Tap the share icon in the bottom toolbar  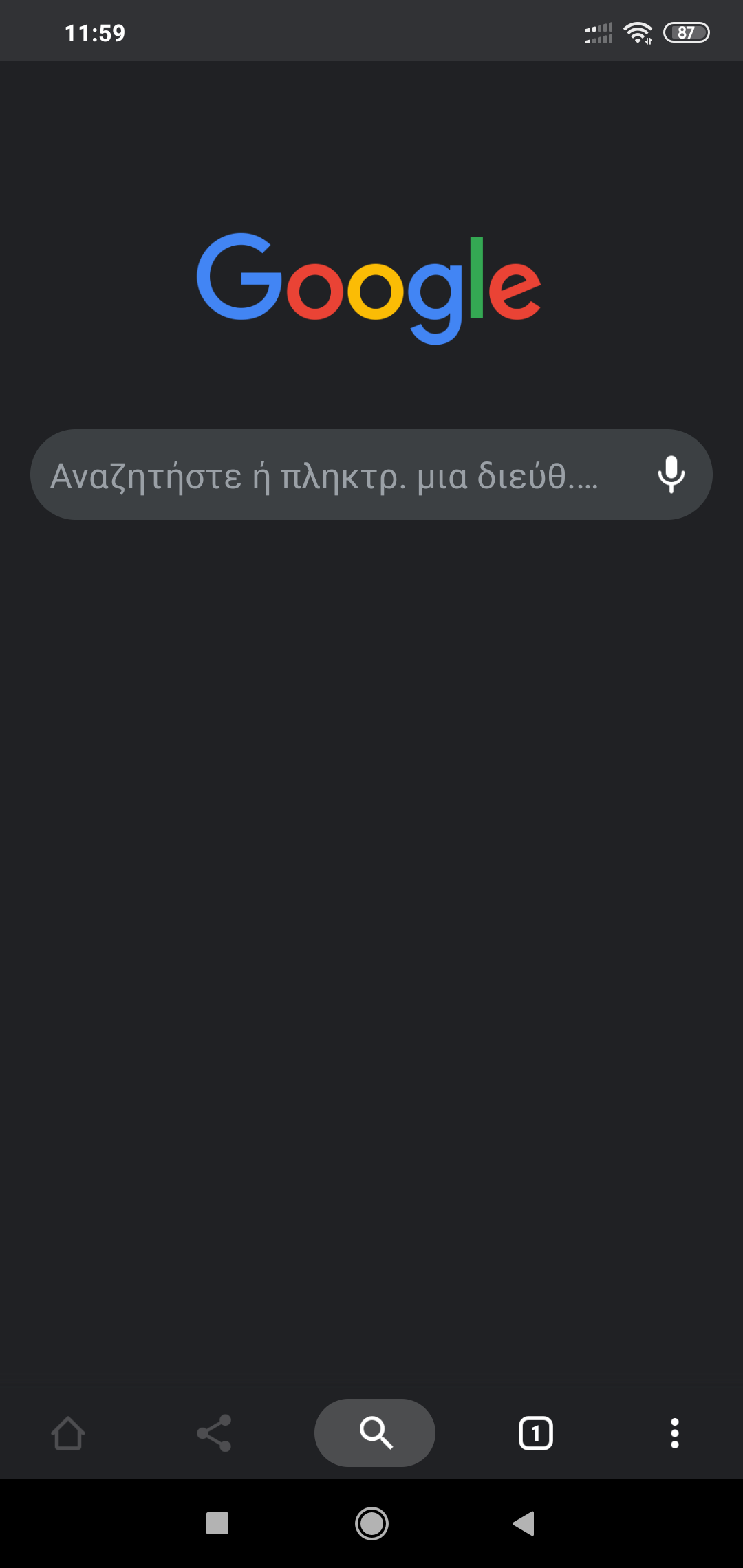click(214, 1433)
